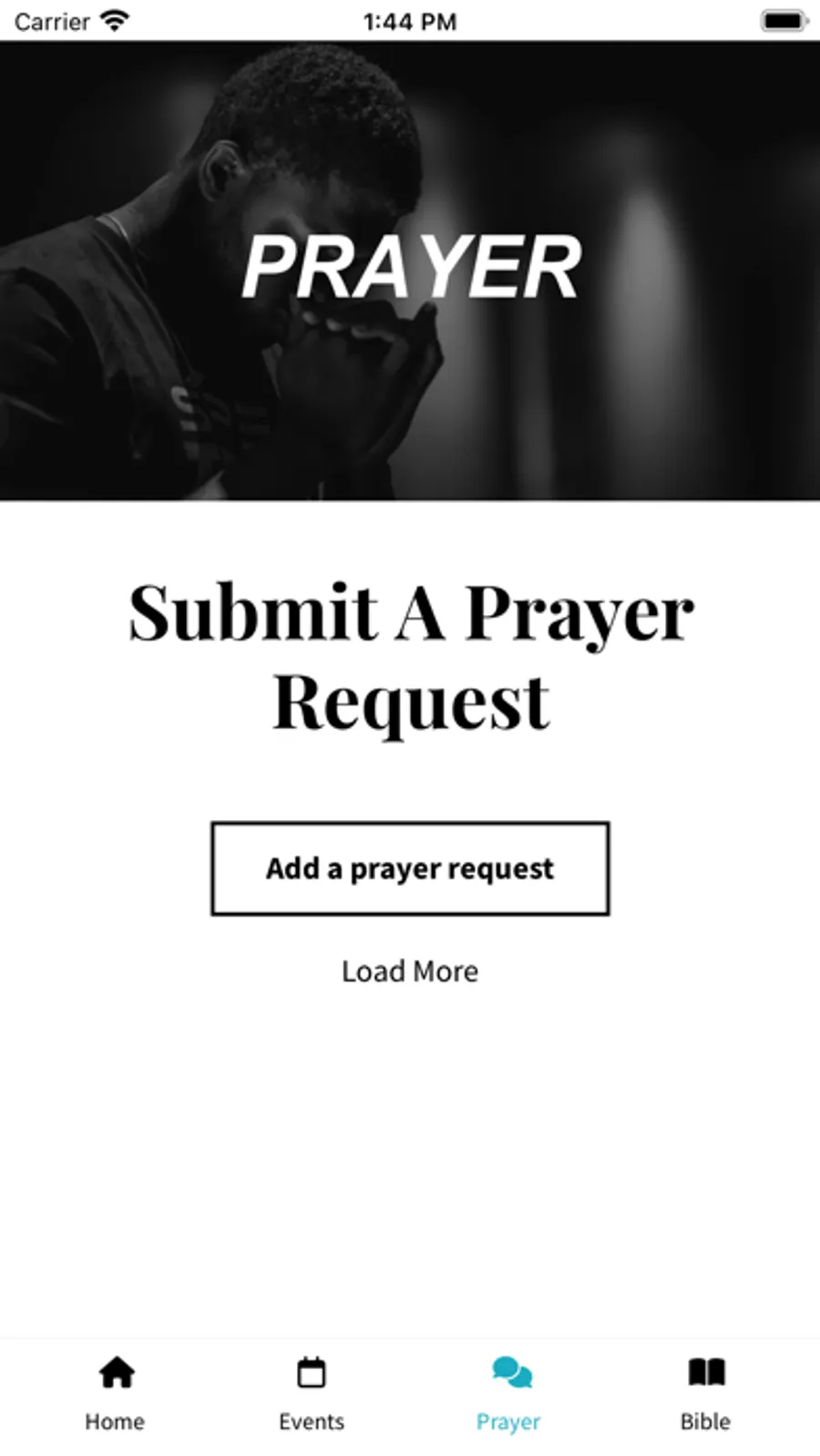The image size is (820, 1456).
Task: Tap the Bible label text
Action: click(705, 1421)
